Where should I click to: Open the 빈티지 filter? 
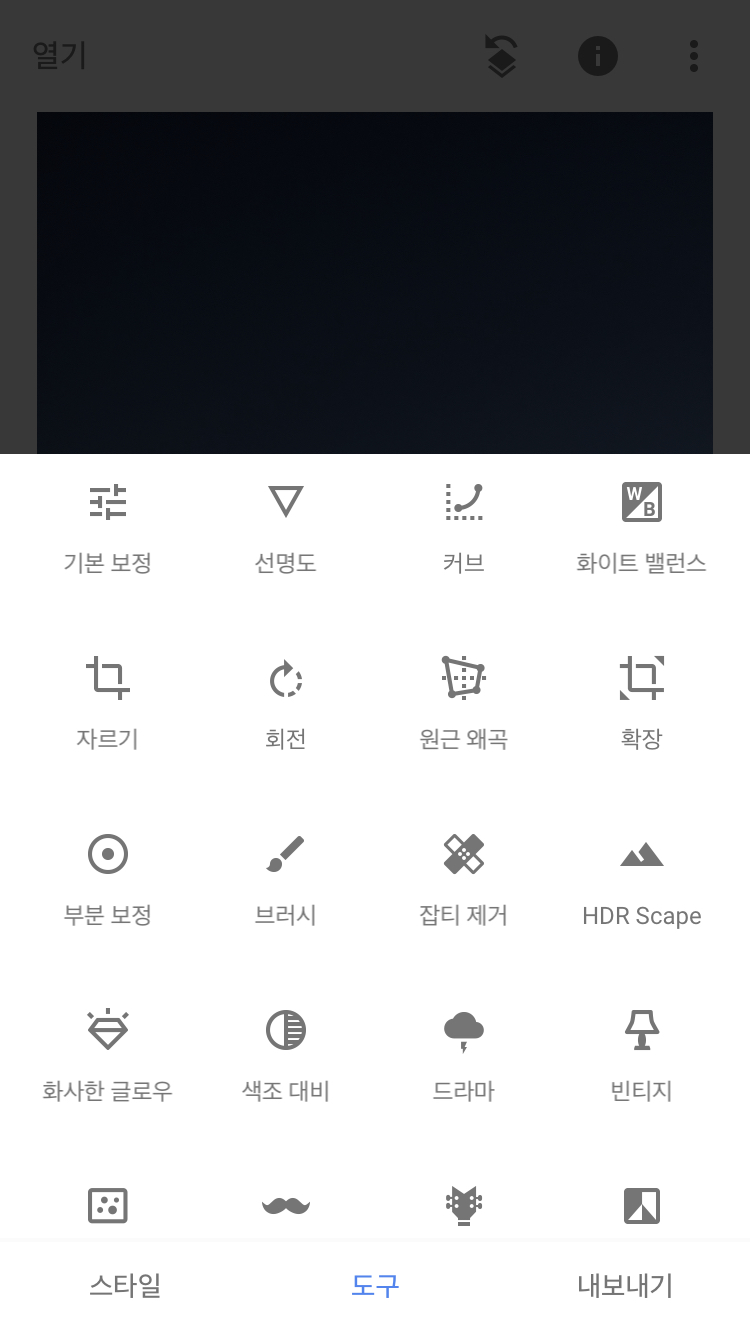[x=641, y=1056]
